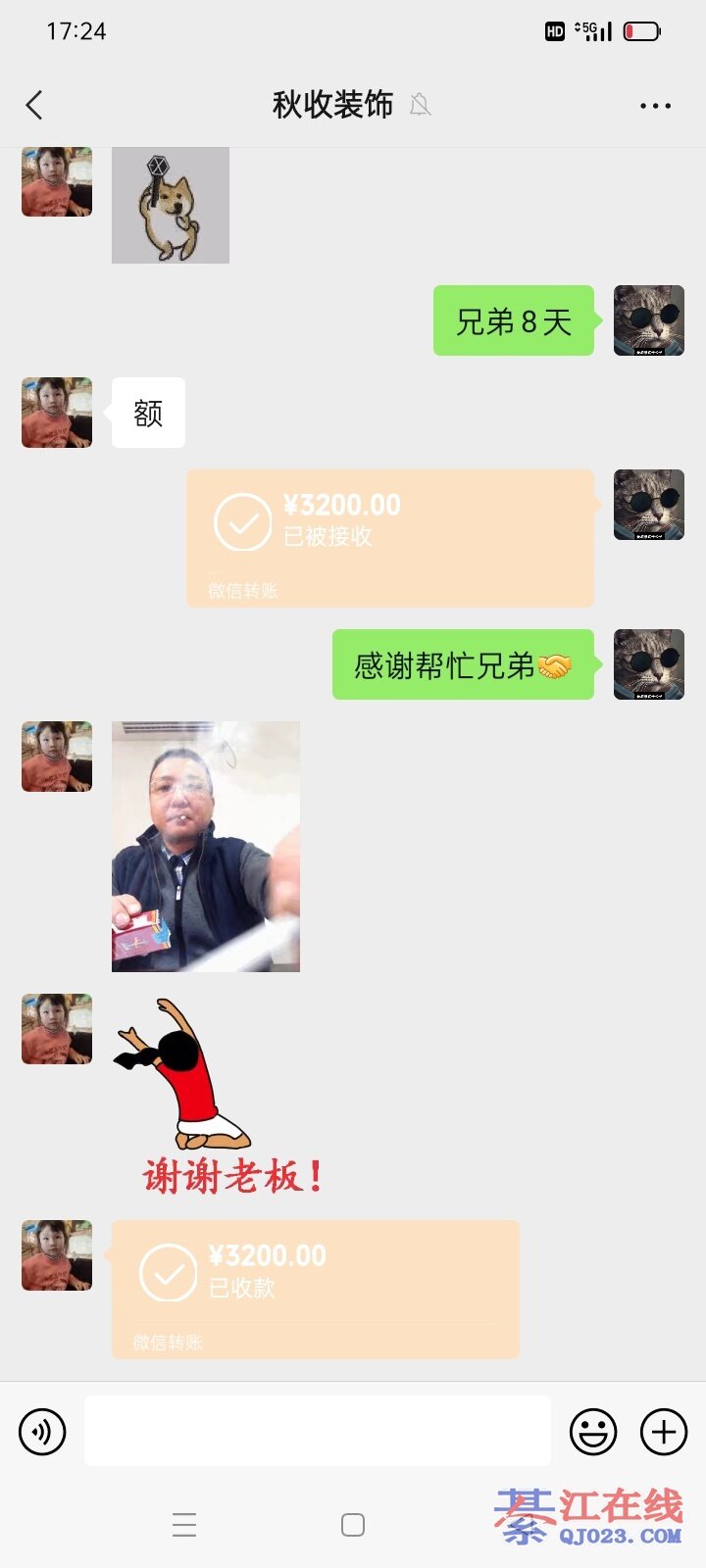Screen dimensions: 706x1568
Task: View the photo of the man smoking
Action: pyautogui.click(x=205, y=846)
